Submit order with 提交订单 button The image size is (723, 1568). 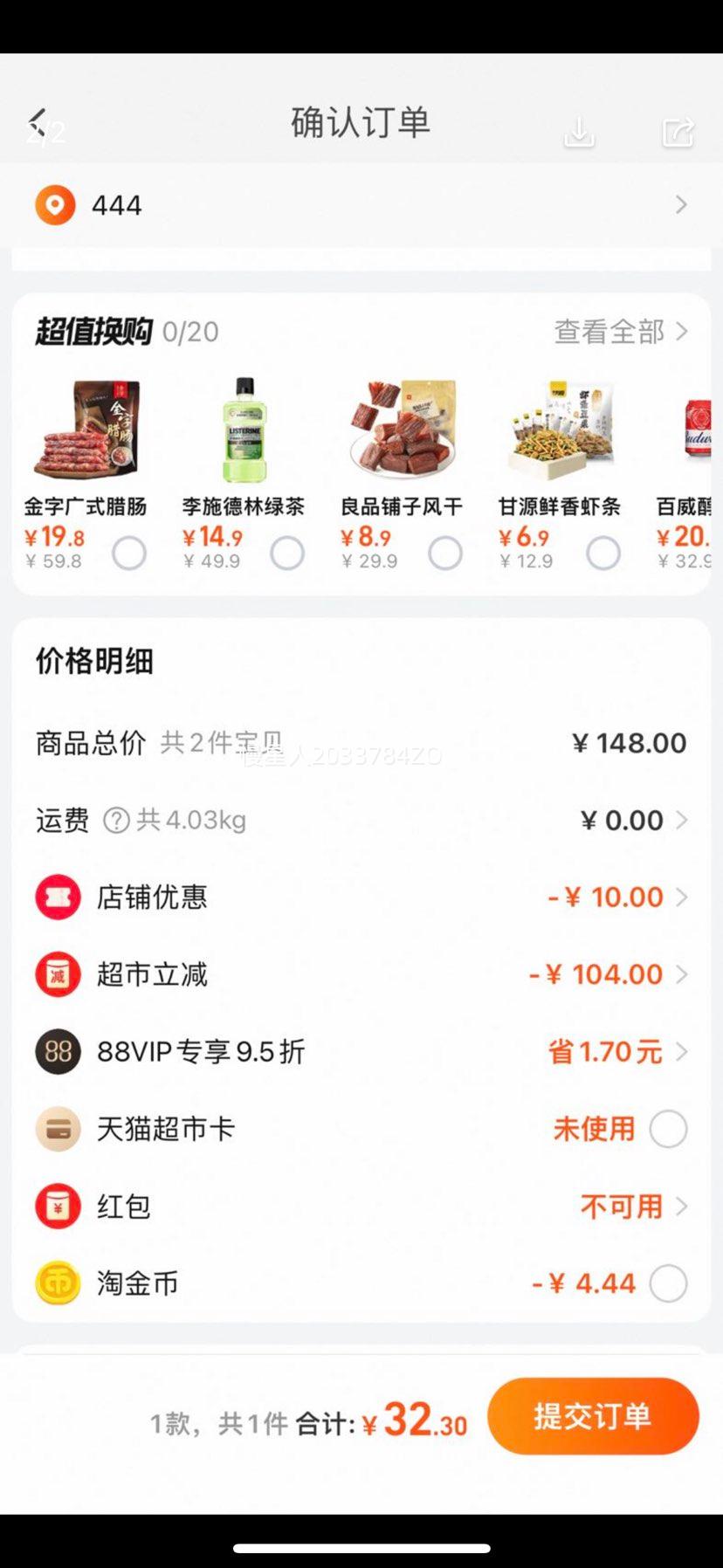pos(593,1416)
